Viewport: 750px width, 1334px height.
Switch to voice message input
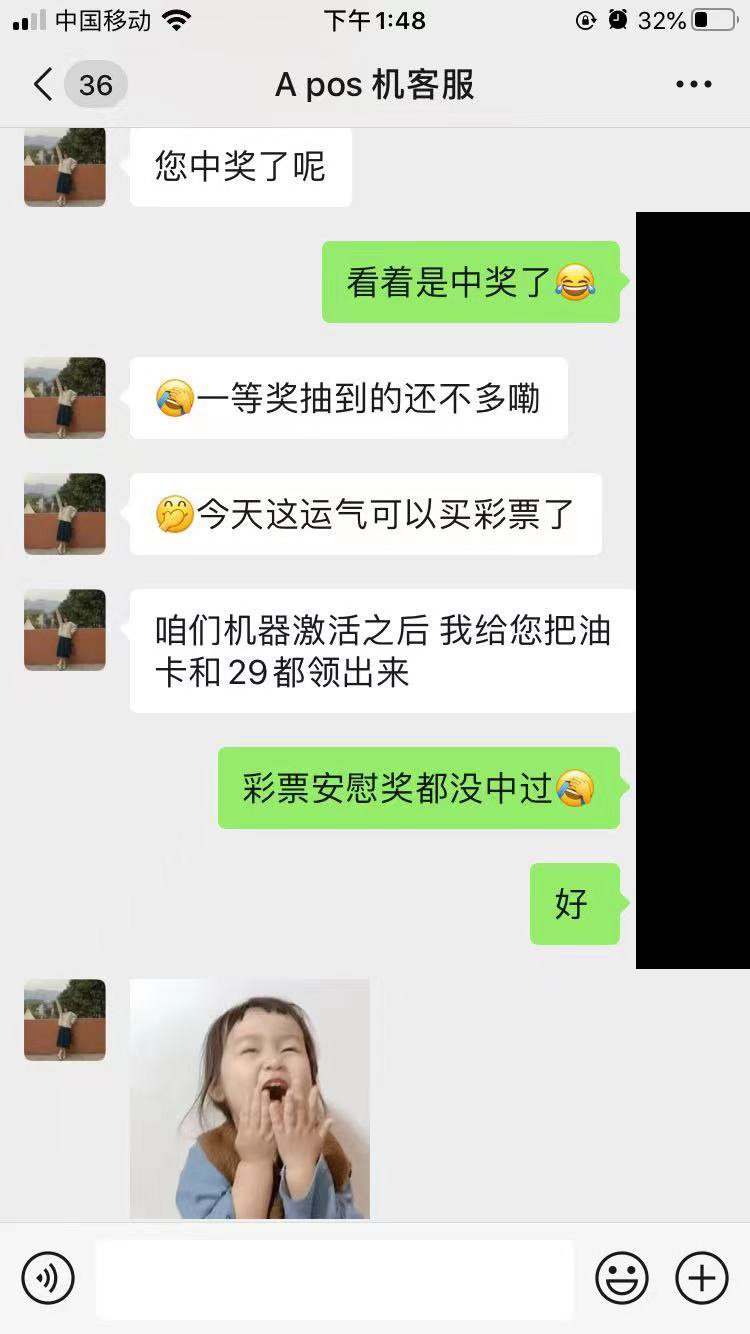pyautogui.click(x=48, y=1278)
